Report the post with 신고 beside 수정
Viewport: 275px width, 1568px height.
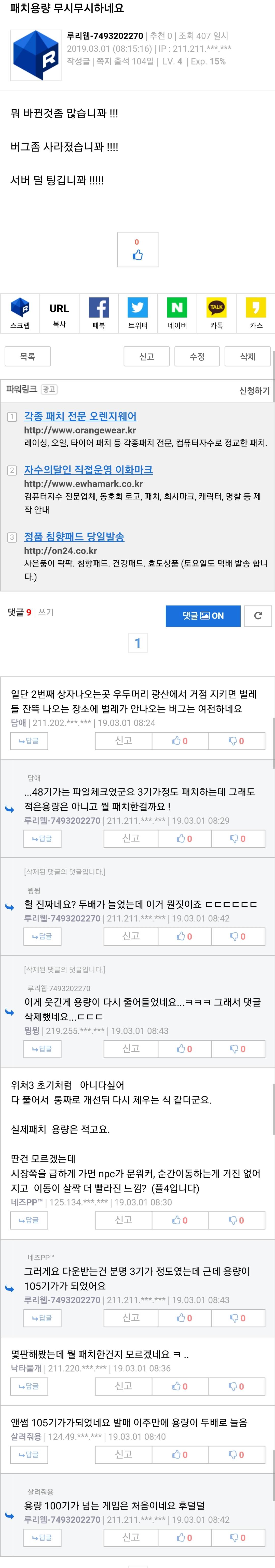(x=146, y=357)
